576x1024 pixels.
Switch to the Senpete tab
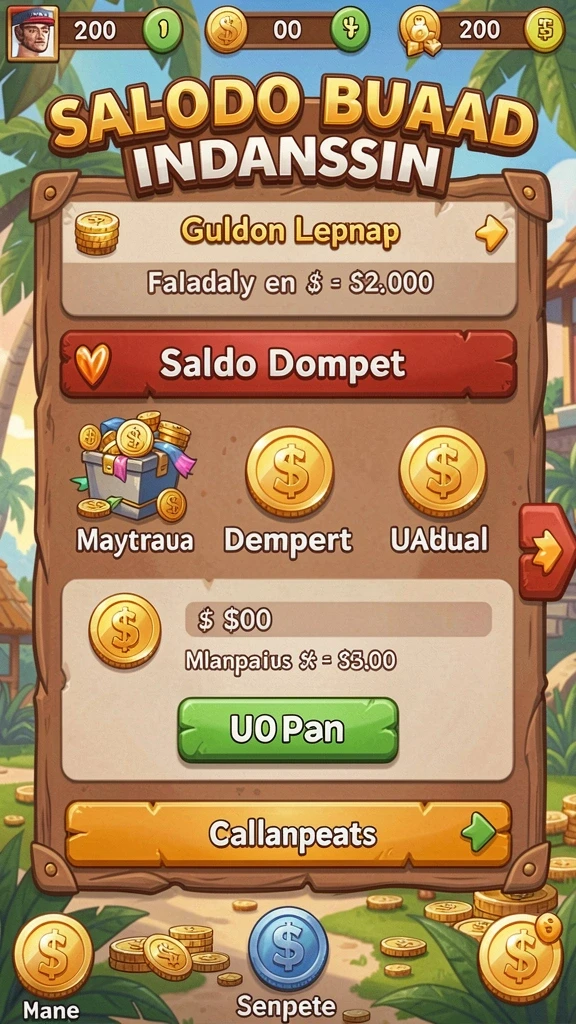click(x=287, y=961)
